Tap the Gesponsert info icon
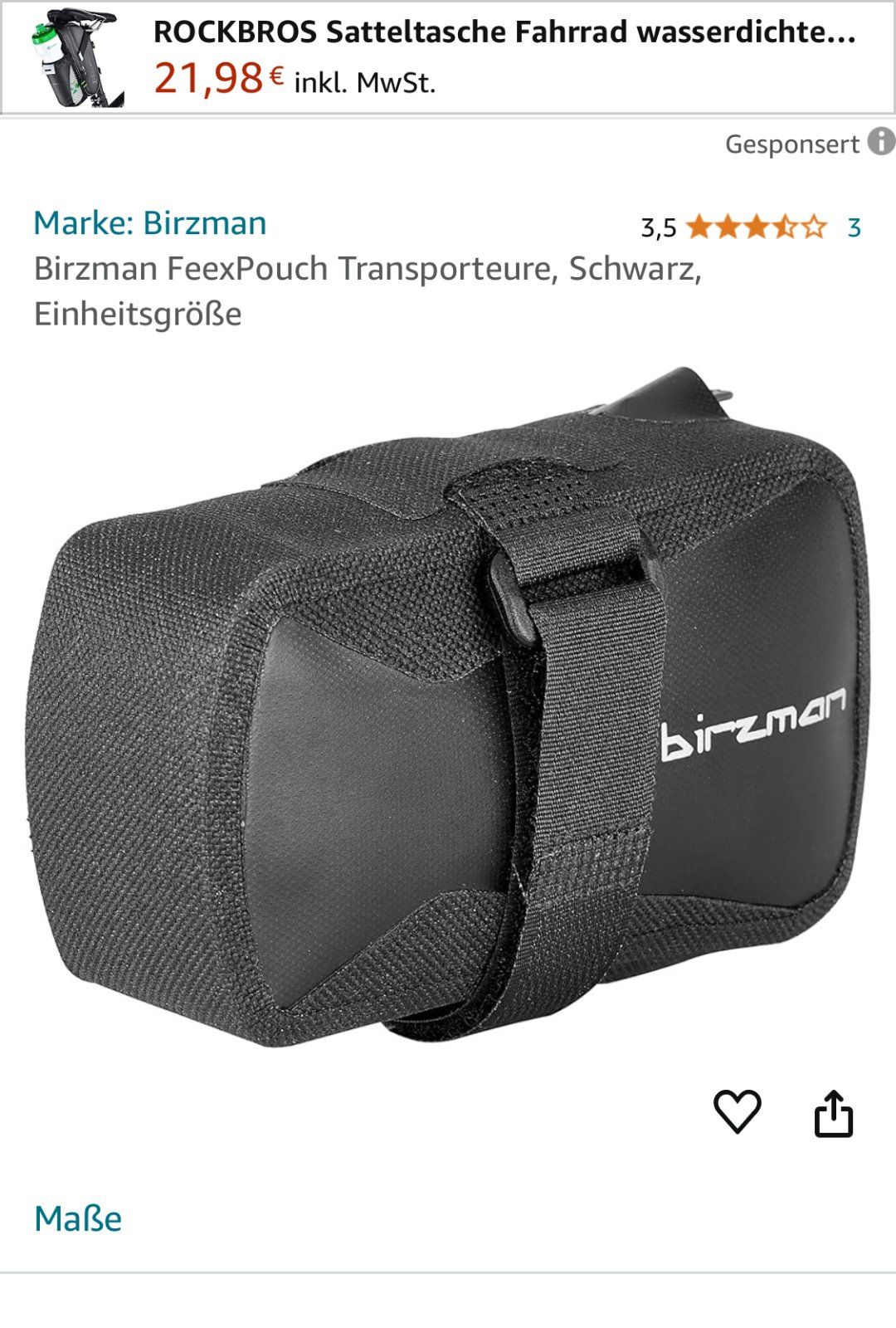This screenshot has height=1328, width=896. [881, 142]
